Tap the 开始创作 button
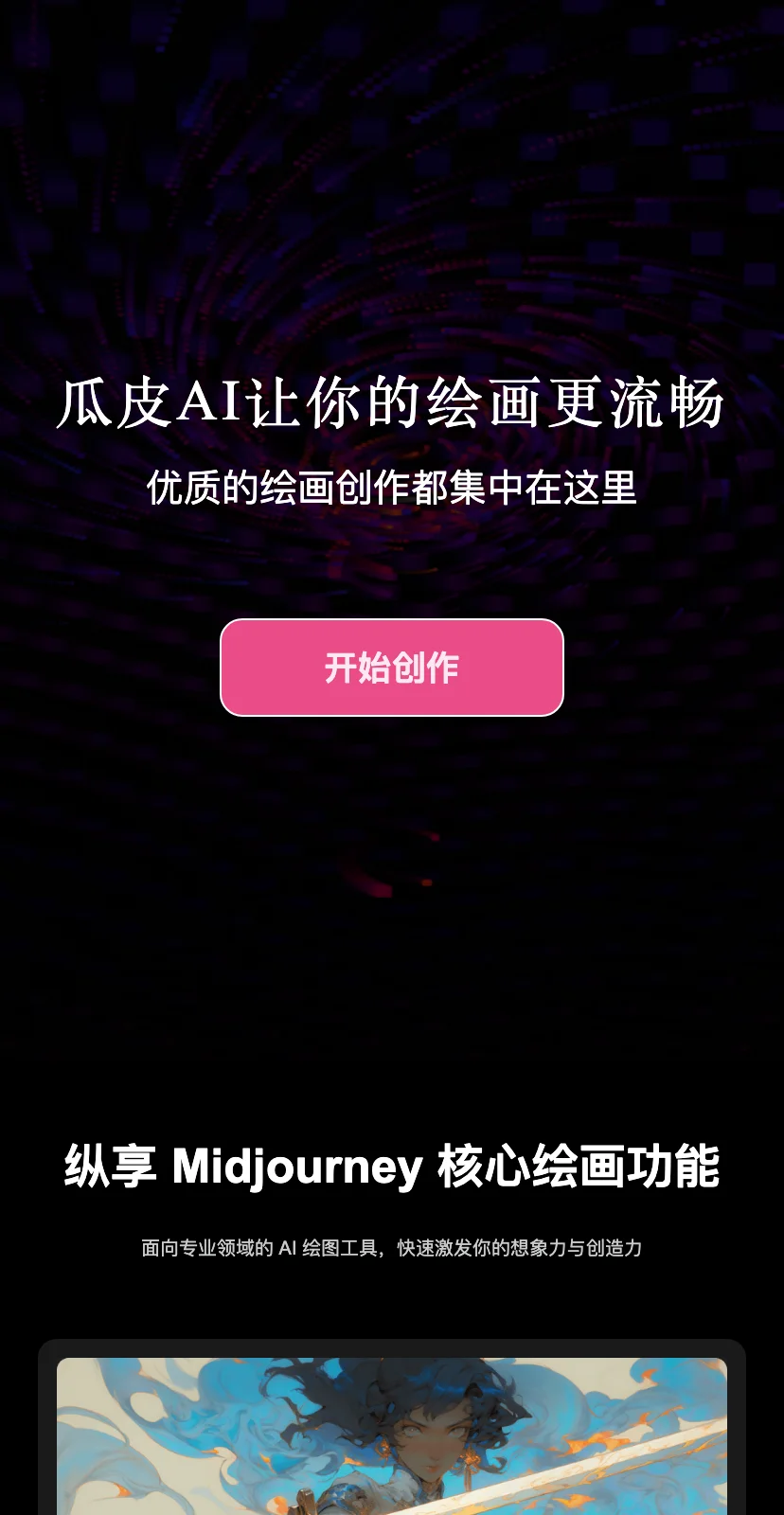Image resolution: width=784 pixels, height=1515 pixels. (x=392, y=668)
